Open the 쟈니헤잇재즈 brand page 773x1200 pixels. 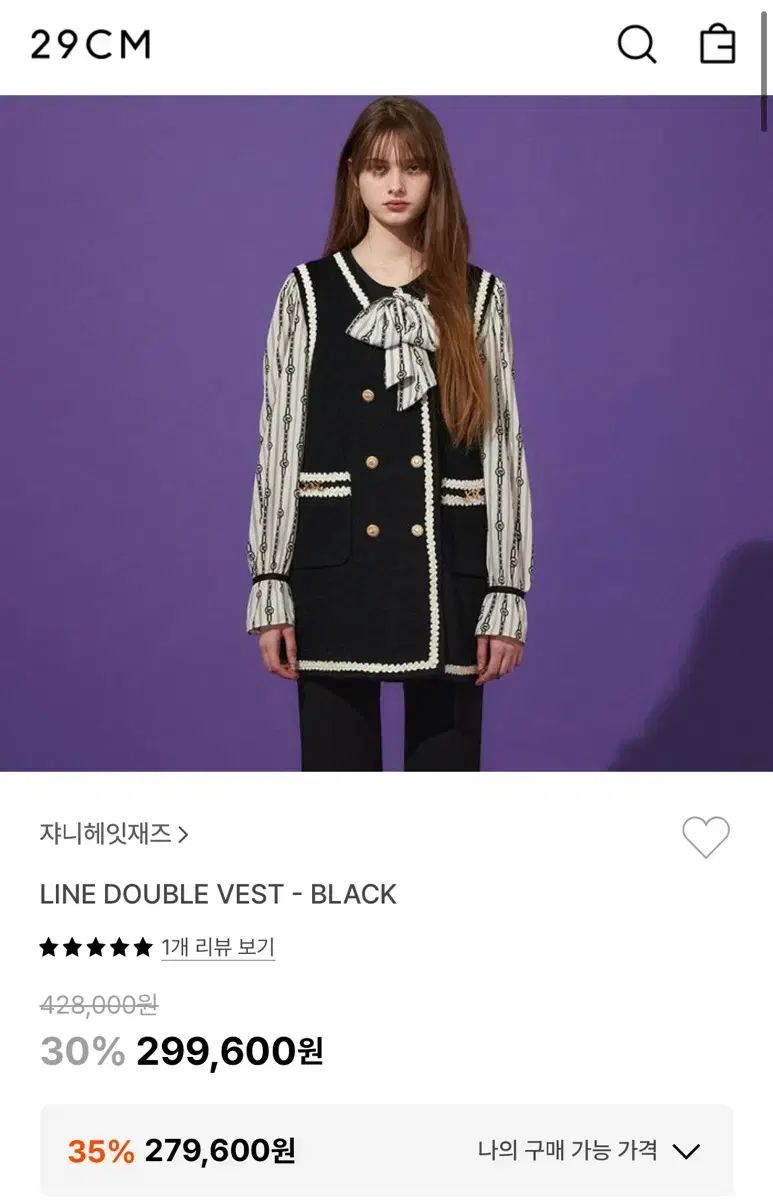click(114, 834)
